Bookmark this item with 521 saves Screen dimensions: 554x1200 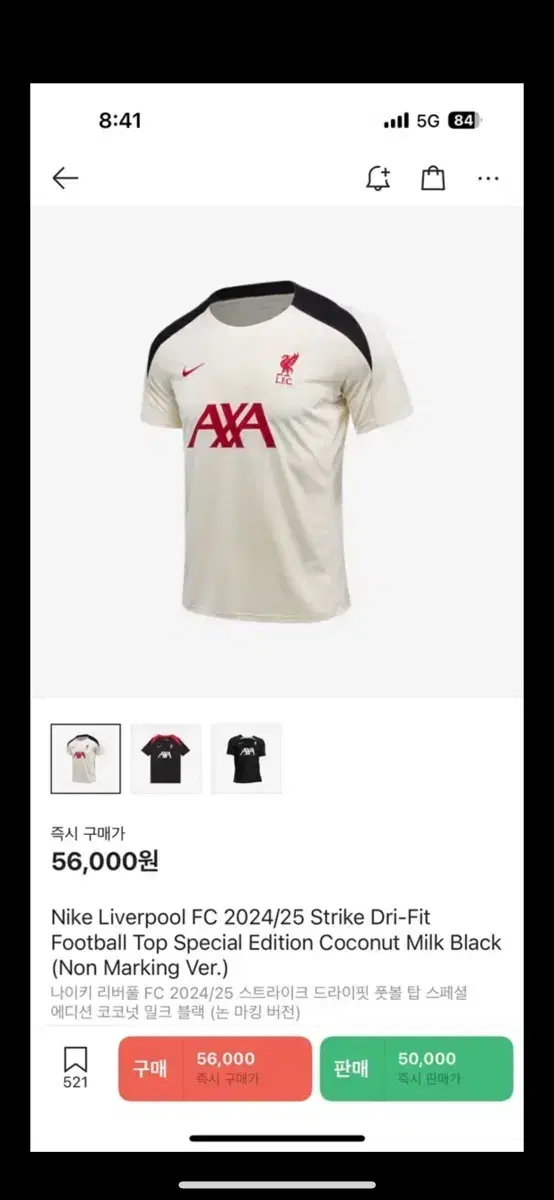coord(75,1068)
